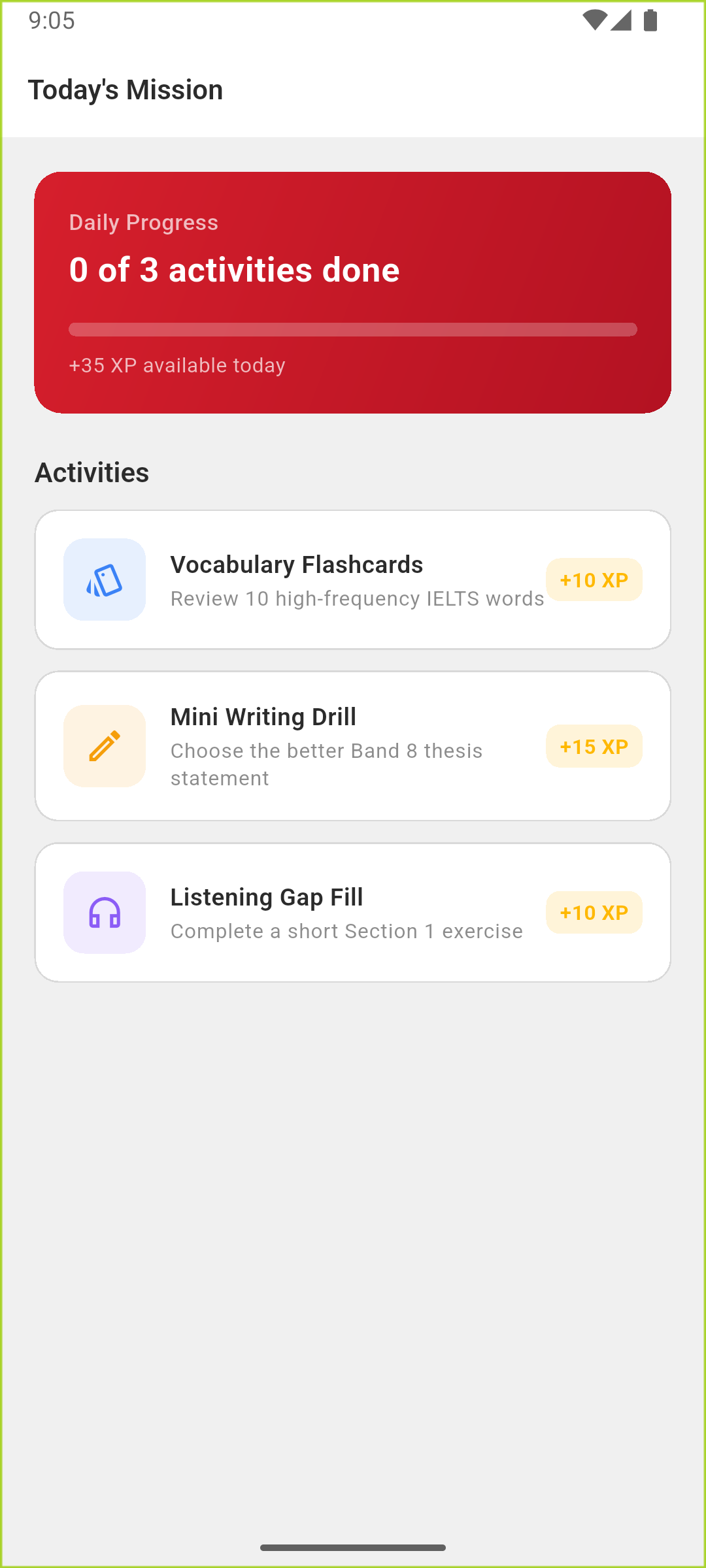The width and height of the screenshot is (706, 1568).
Task: Tap the +10 XP badge on Listening Gap Fill
Action: (594, 912)
